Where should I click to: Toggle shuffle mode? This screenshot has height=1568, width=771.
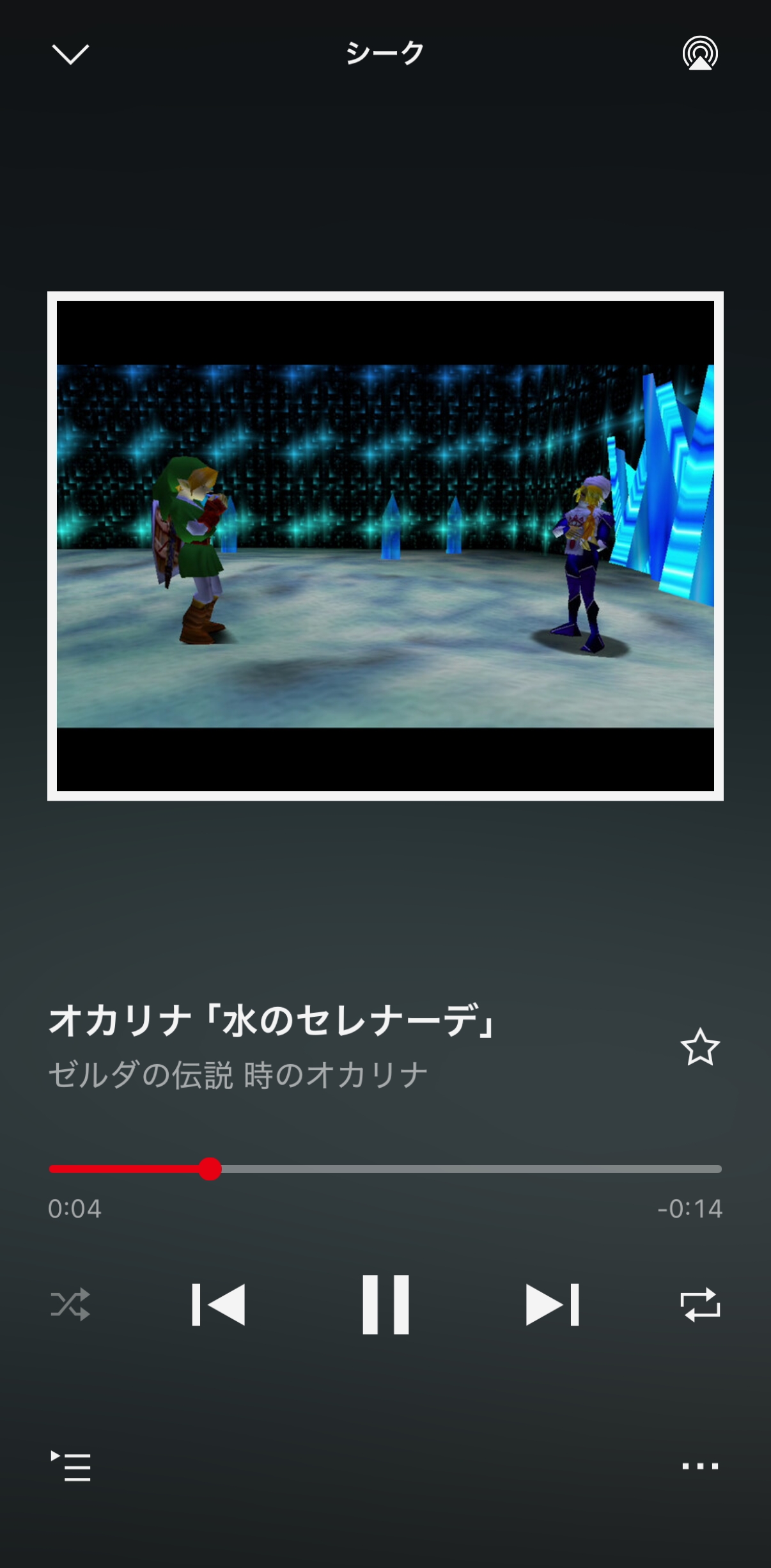click(x=70, y=1305)
